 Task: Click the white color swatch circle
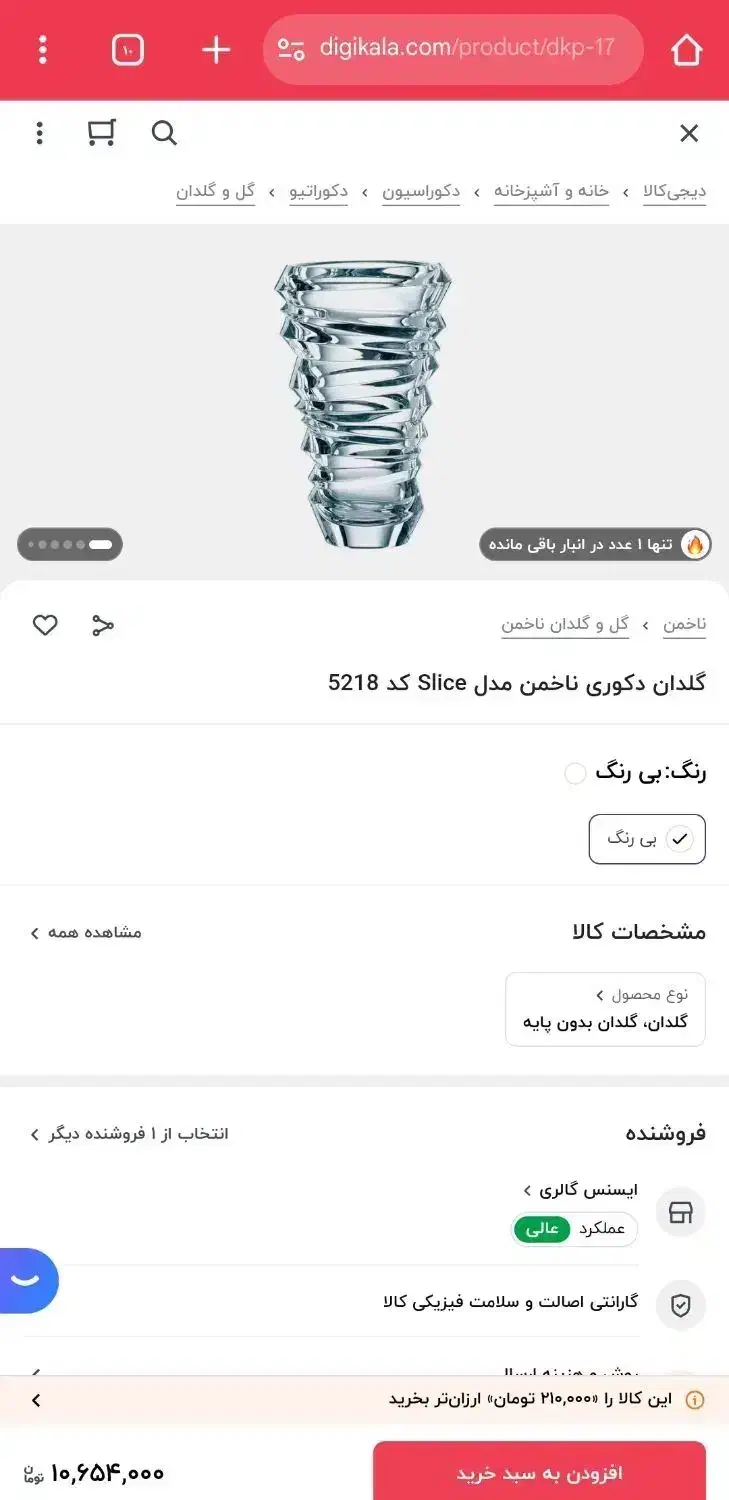pos(575,774)
